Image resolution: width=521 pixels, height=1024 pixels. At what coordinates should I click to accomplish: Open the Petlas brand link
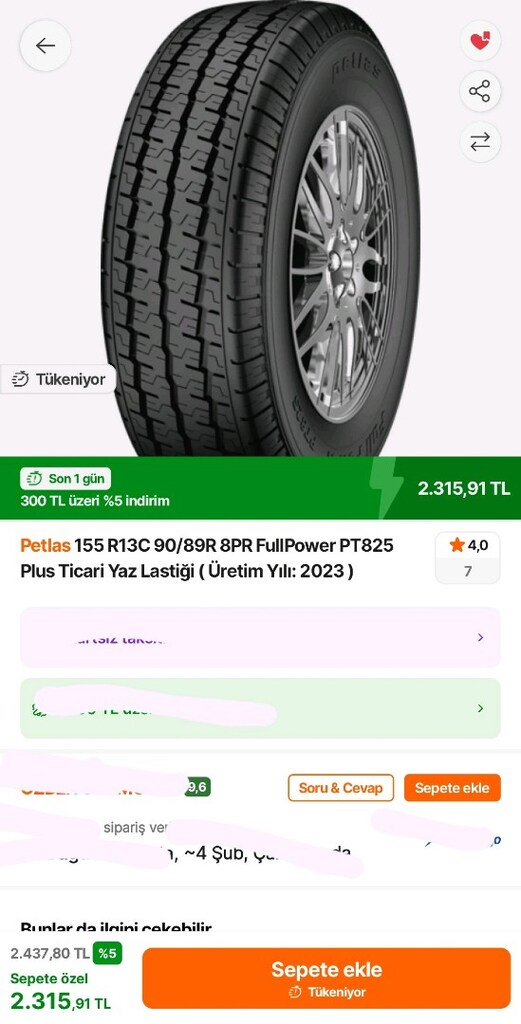(45, 545)
